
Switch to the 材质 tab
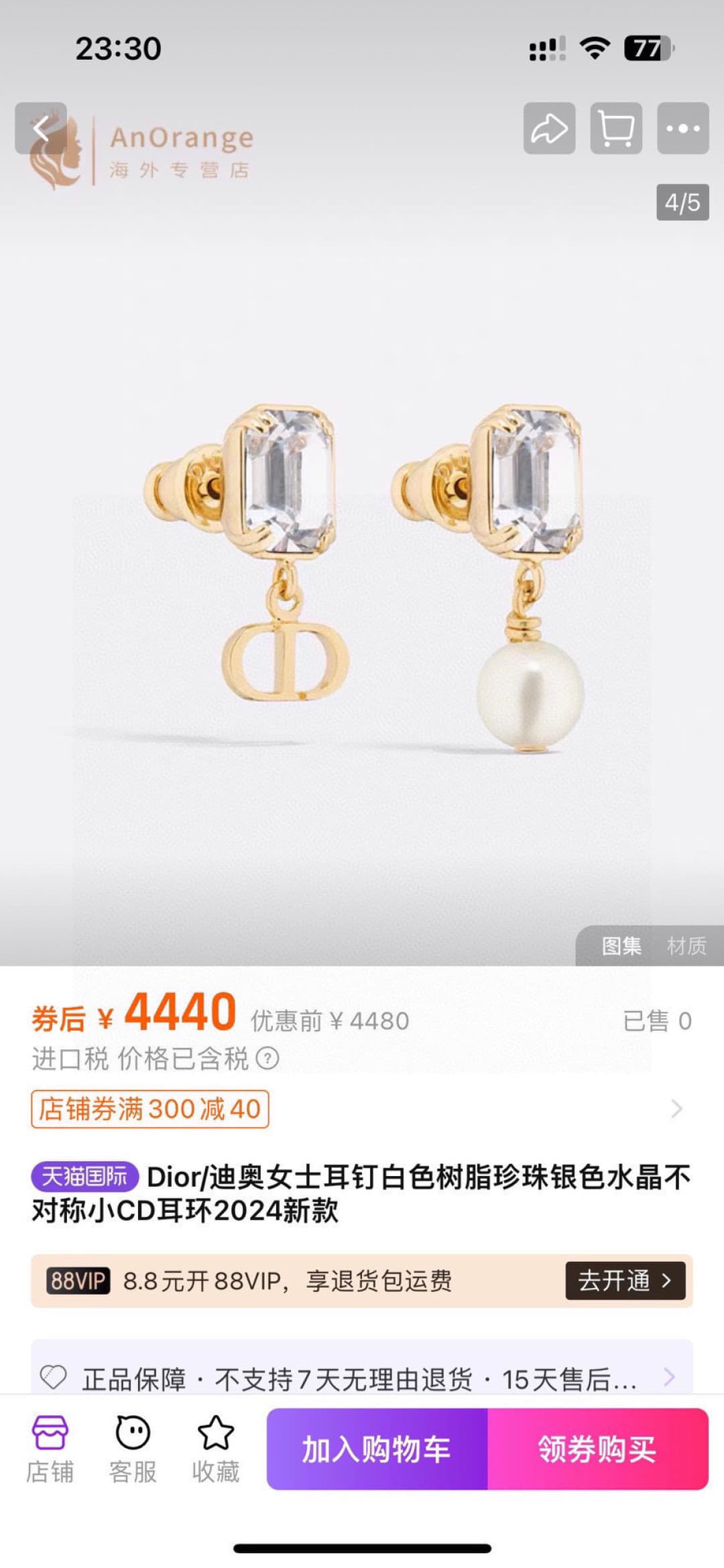point(686,947)
